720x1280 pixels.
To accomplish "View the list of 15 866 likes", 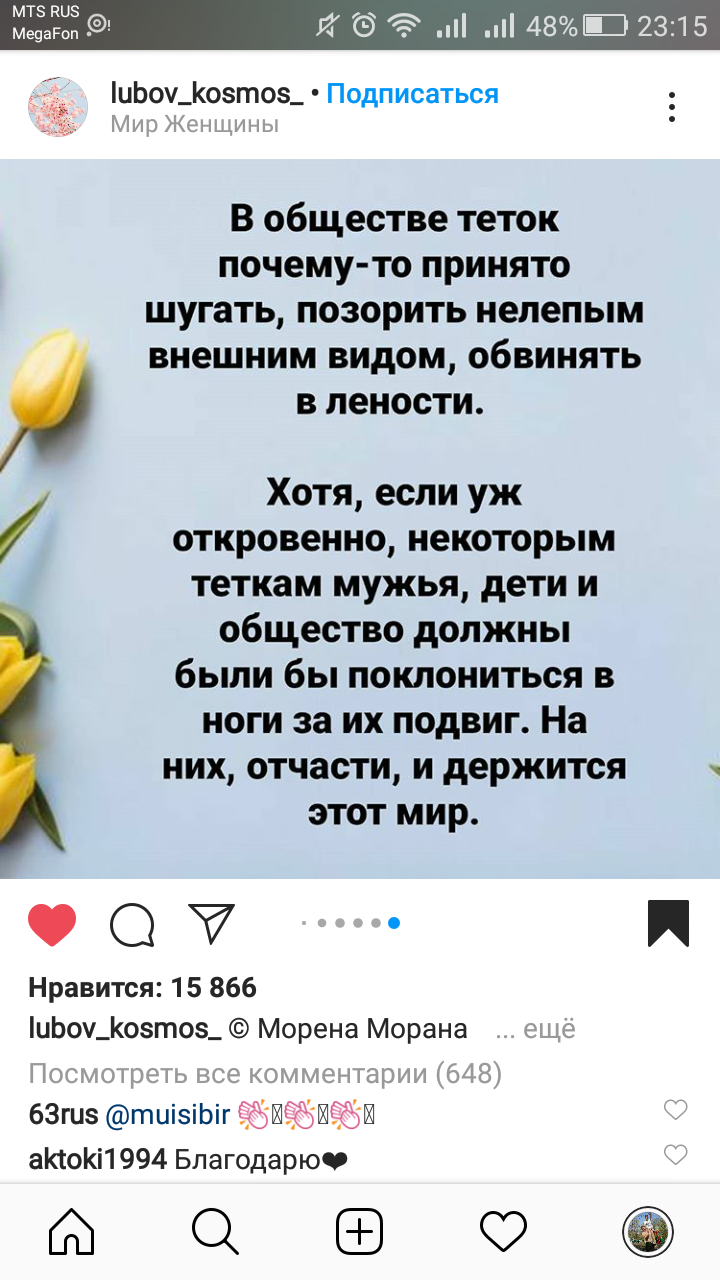I will click(143, 988).
